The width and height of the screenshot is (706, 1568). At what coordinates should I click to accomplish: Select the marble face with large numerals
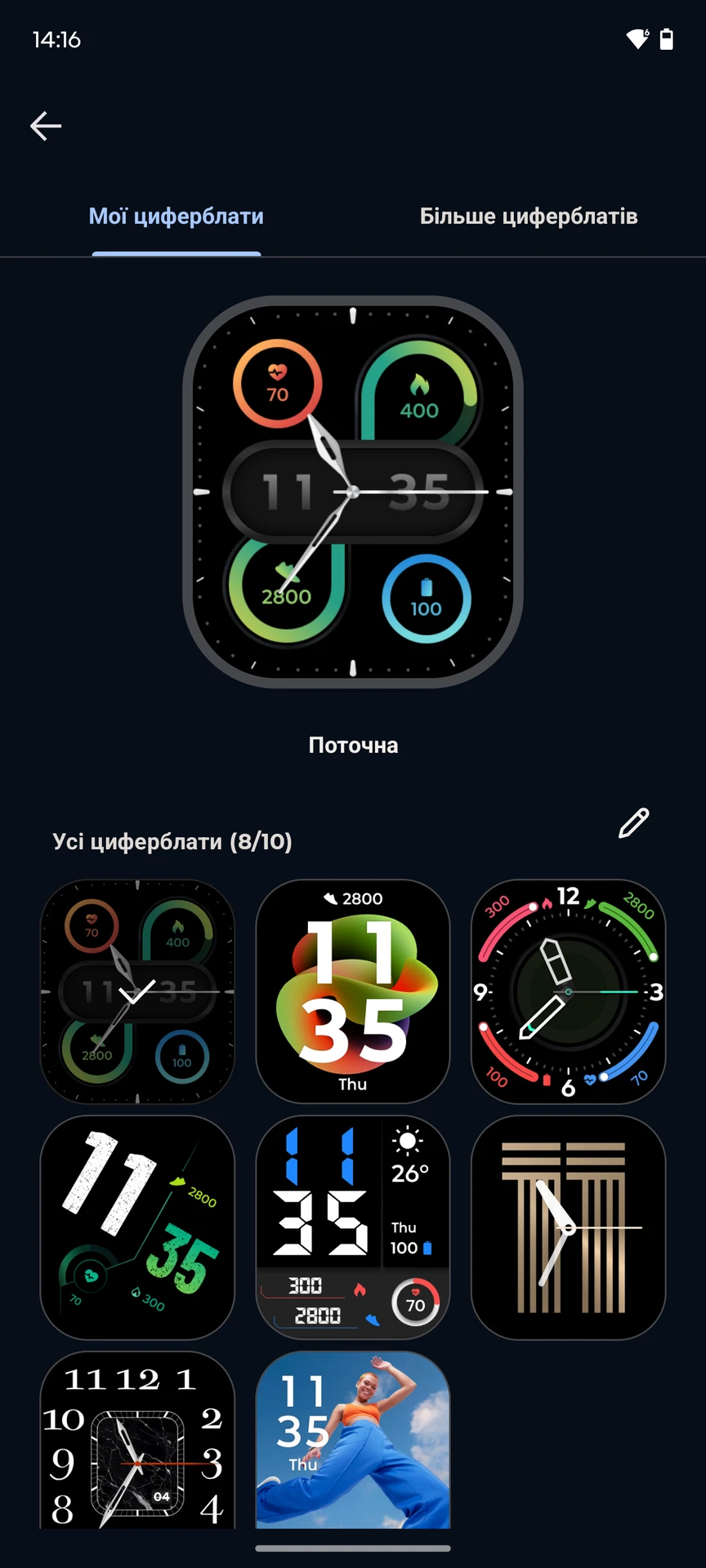[x=137, y=1441]
